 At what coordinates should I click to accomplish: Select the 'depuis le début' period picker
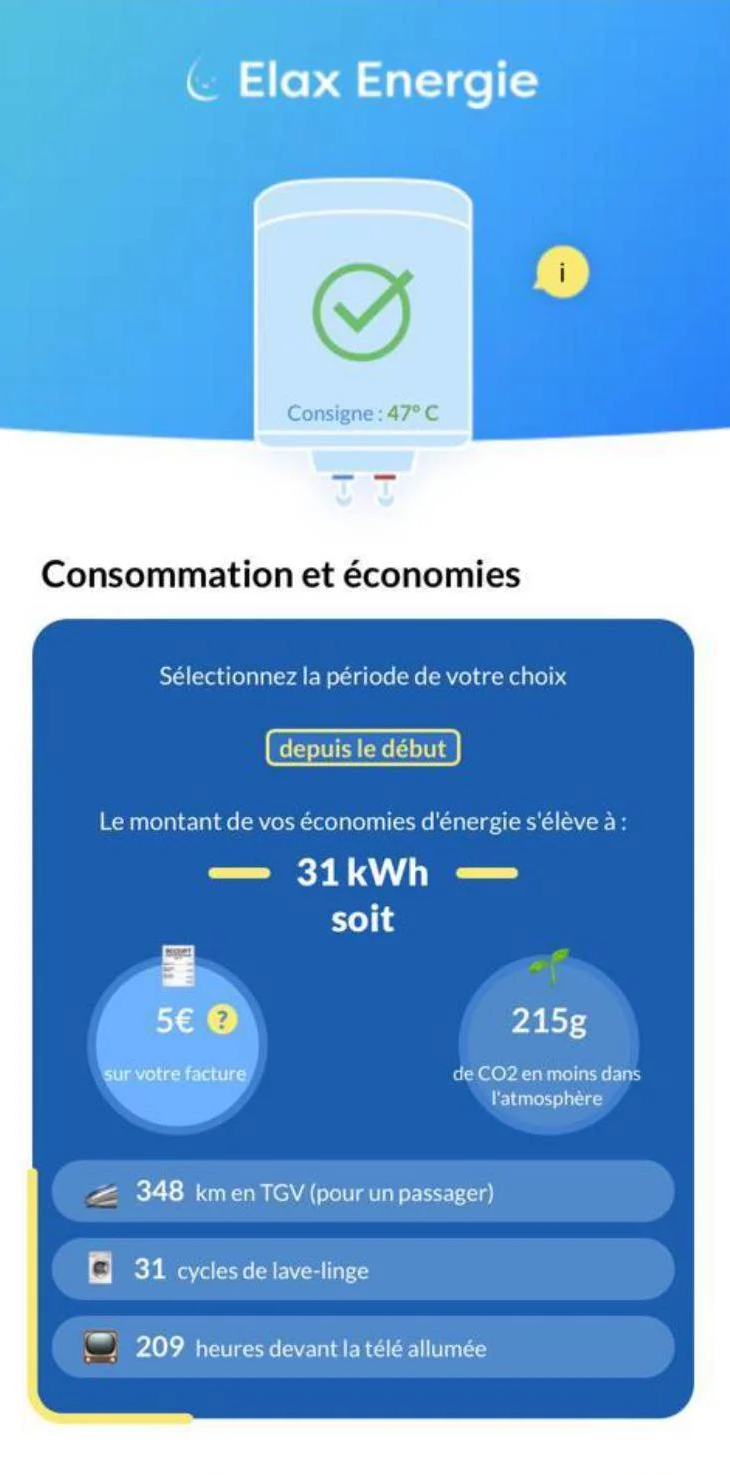tap(363, 748)
